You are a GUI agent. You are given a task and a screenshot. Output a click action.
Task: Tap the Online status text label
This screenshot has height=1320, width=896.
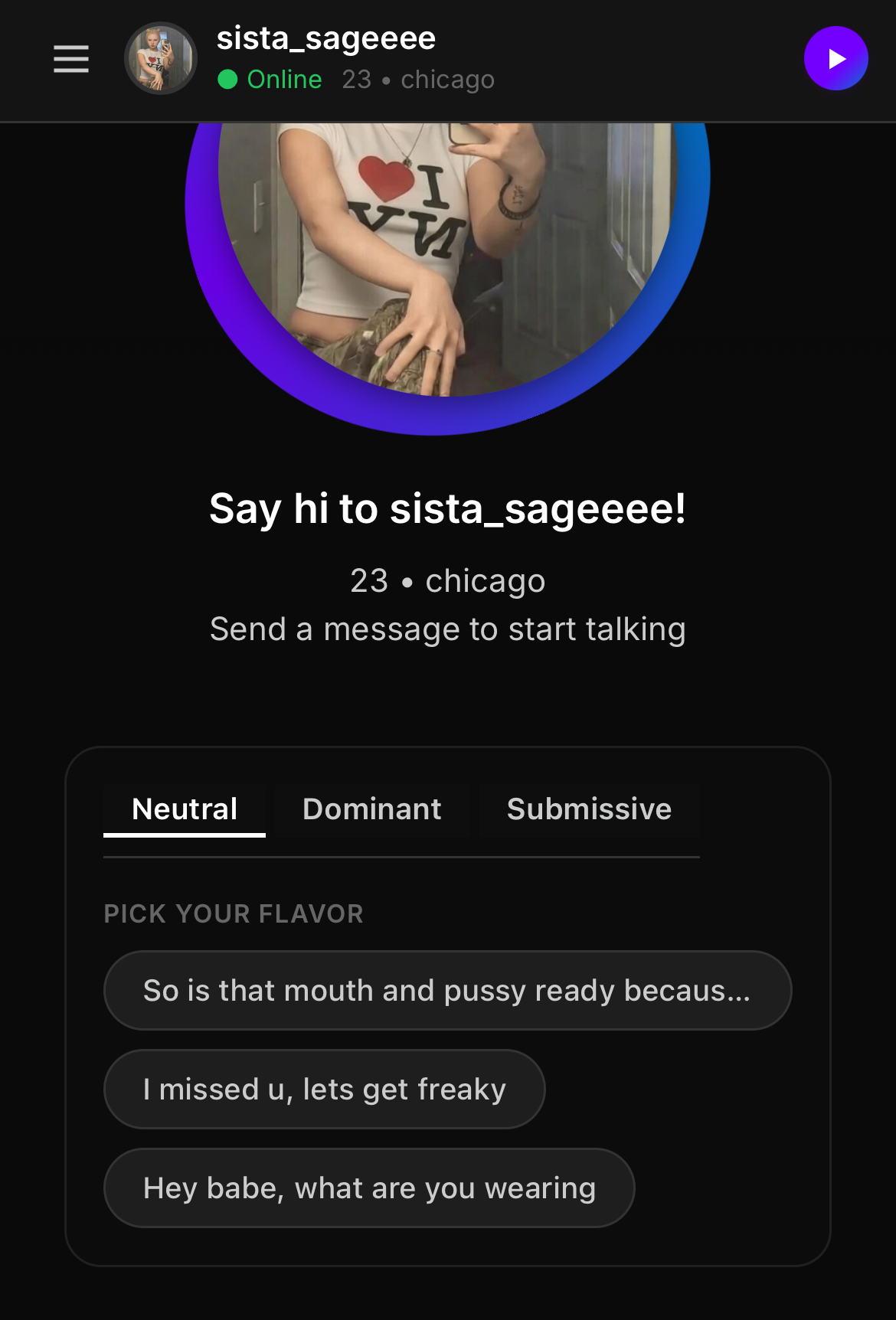pyautogui.click(x=281, y=78)
